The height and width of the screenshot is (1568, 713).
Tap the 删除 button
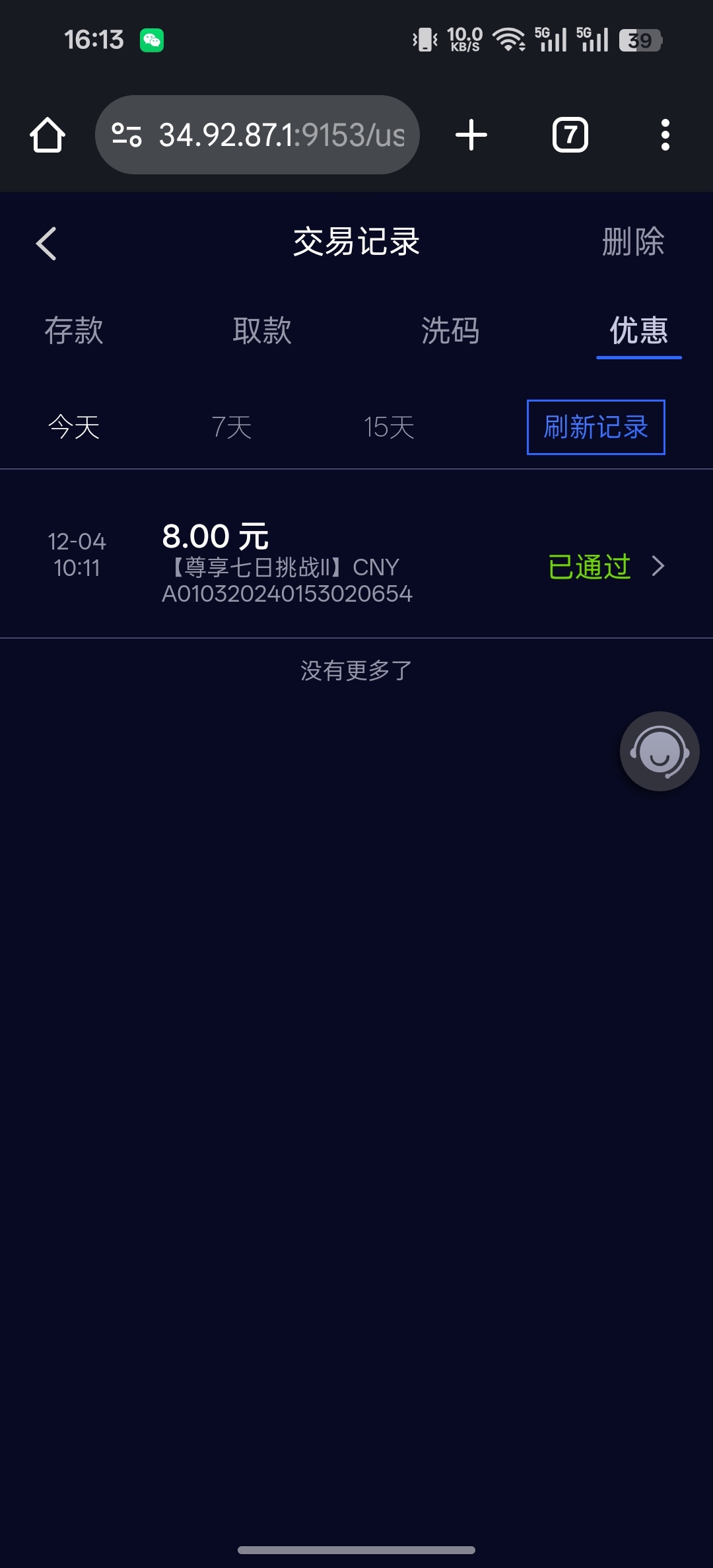632,242
